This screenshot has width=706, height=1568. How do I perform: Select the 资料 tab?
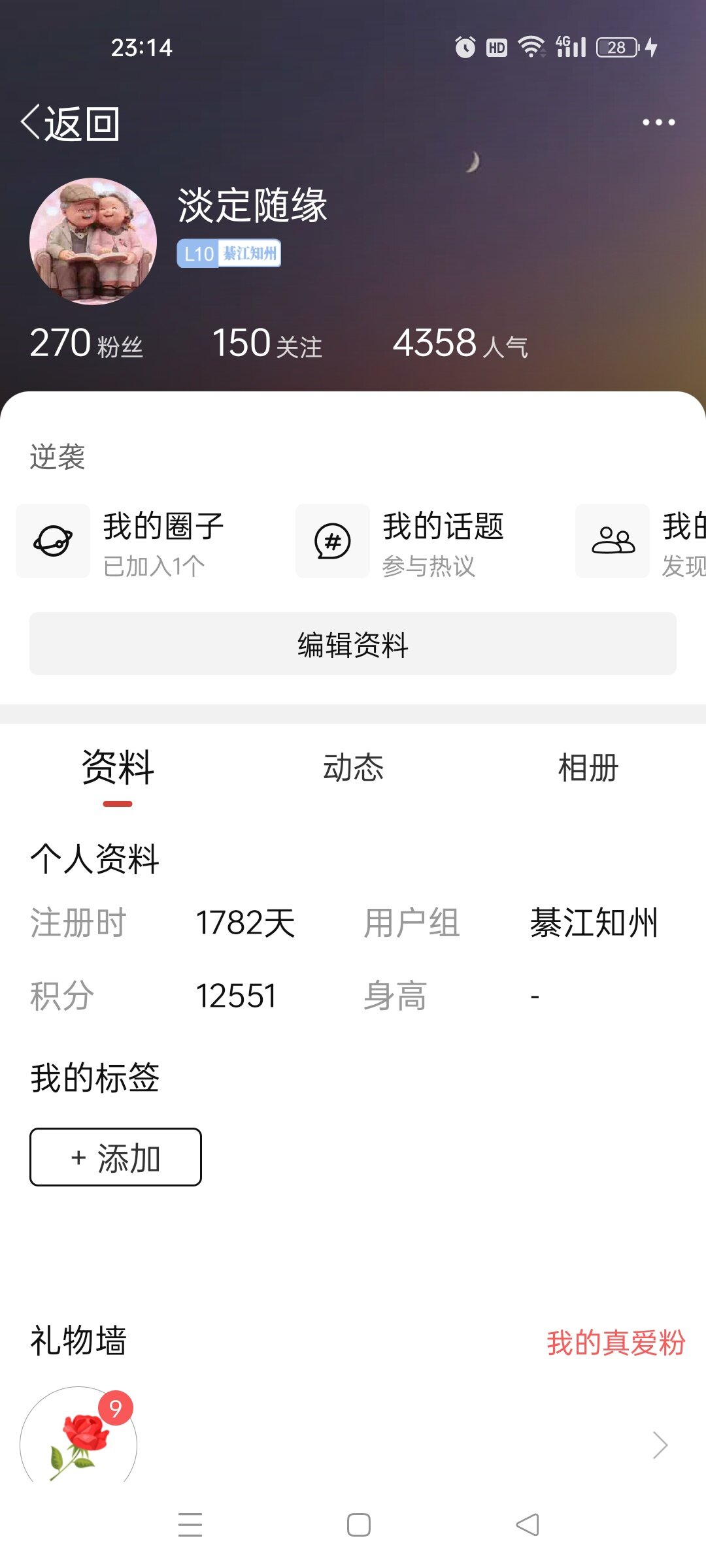[x=118, y=768]
